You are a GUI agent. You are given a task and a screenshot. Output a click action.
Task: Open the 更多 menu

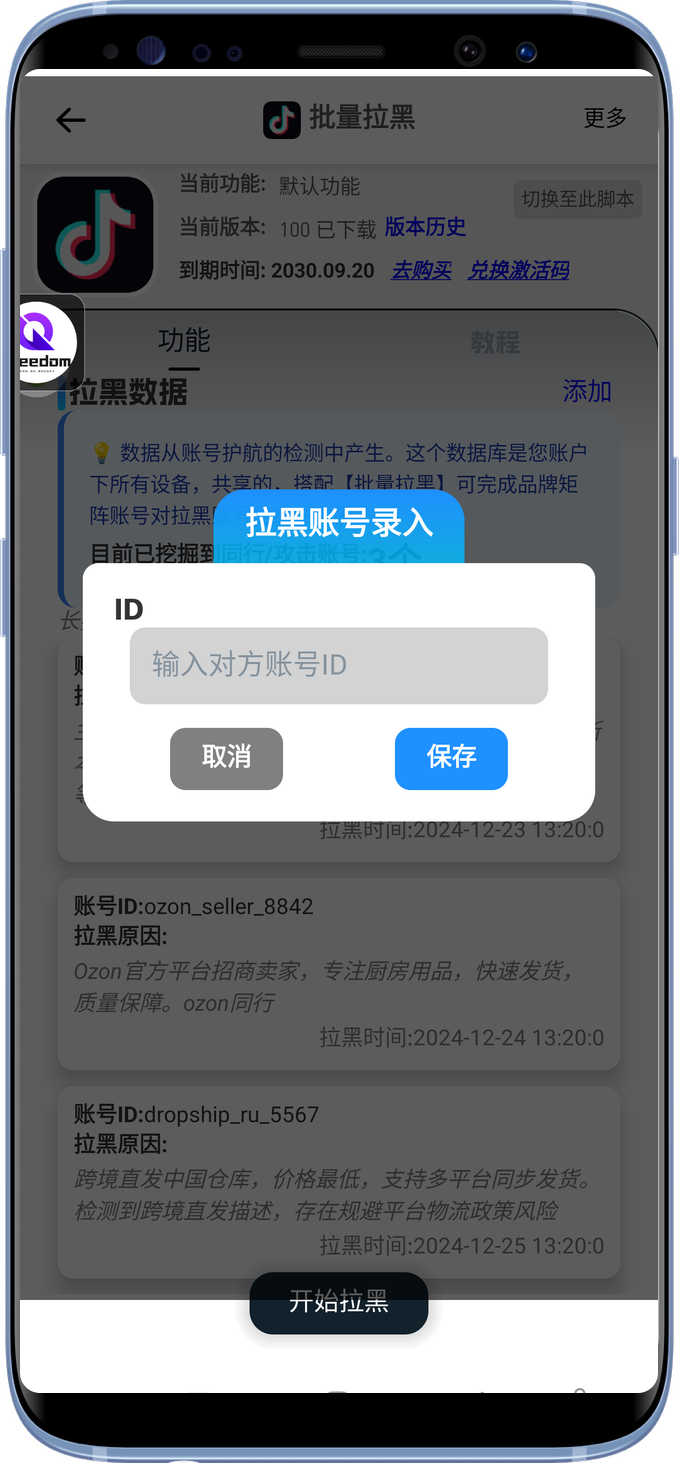point(604,118)
